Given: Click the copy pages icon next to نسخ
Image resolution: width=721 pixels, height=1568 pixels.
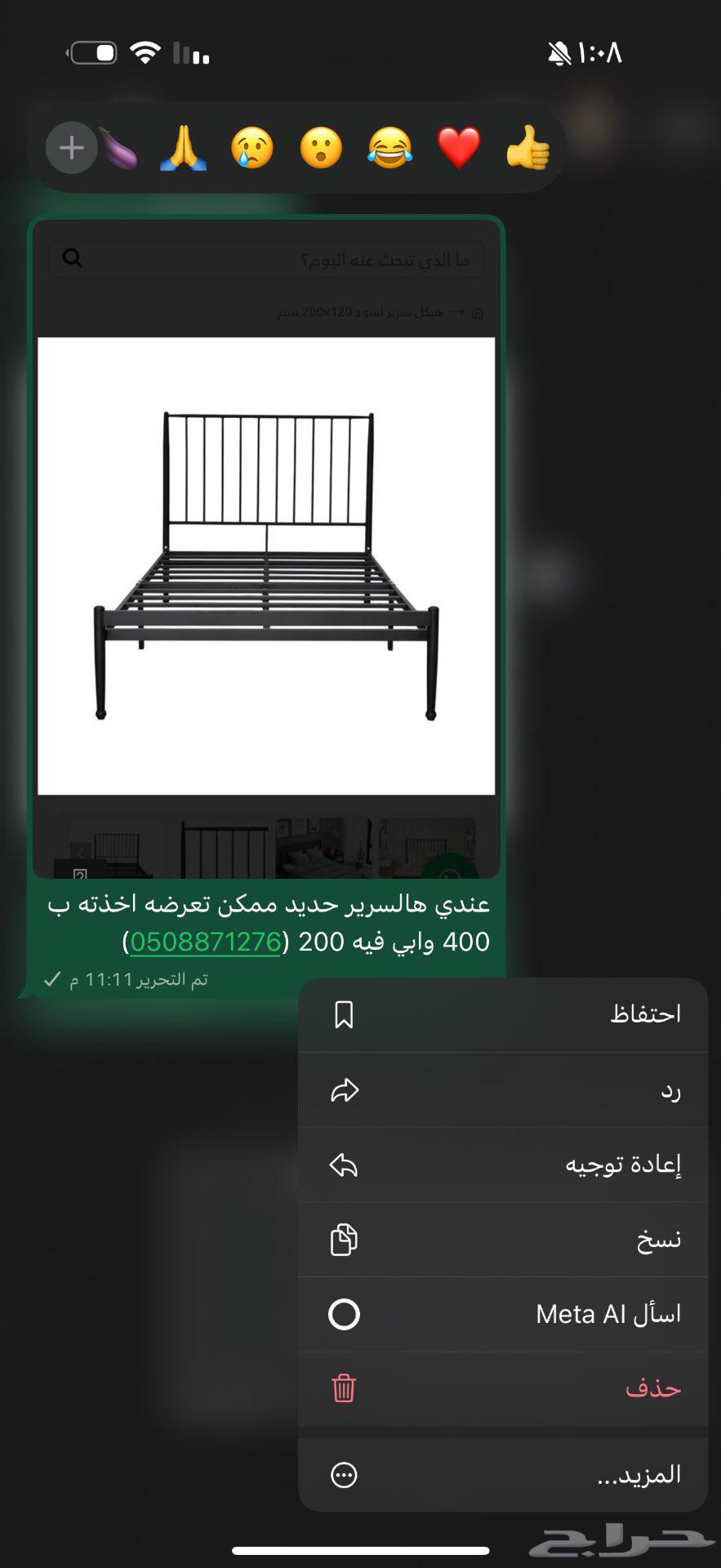Looking at the screenshot, I should coord(344,1239).
